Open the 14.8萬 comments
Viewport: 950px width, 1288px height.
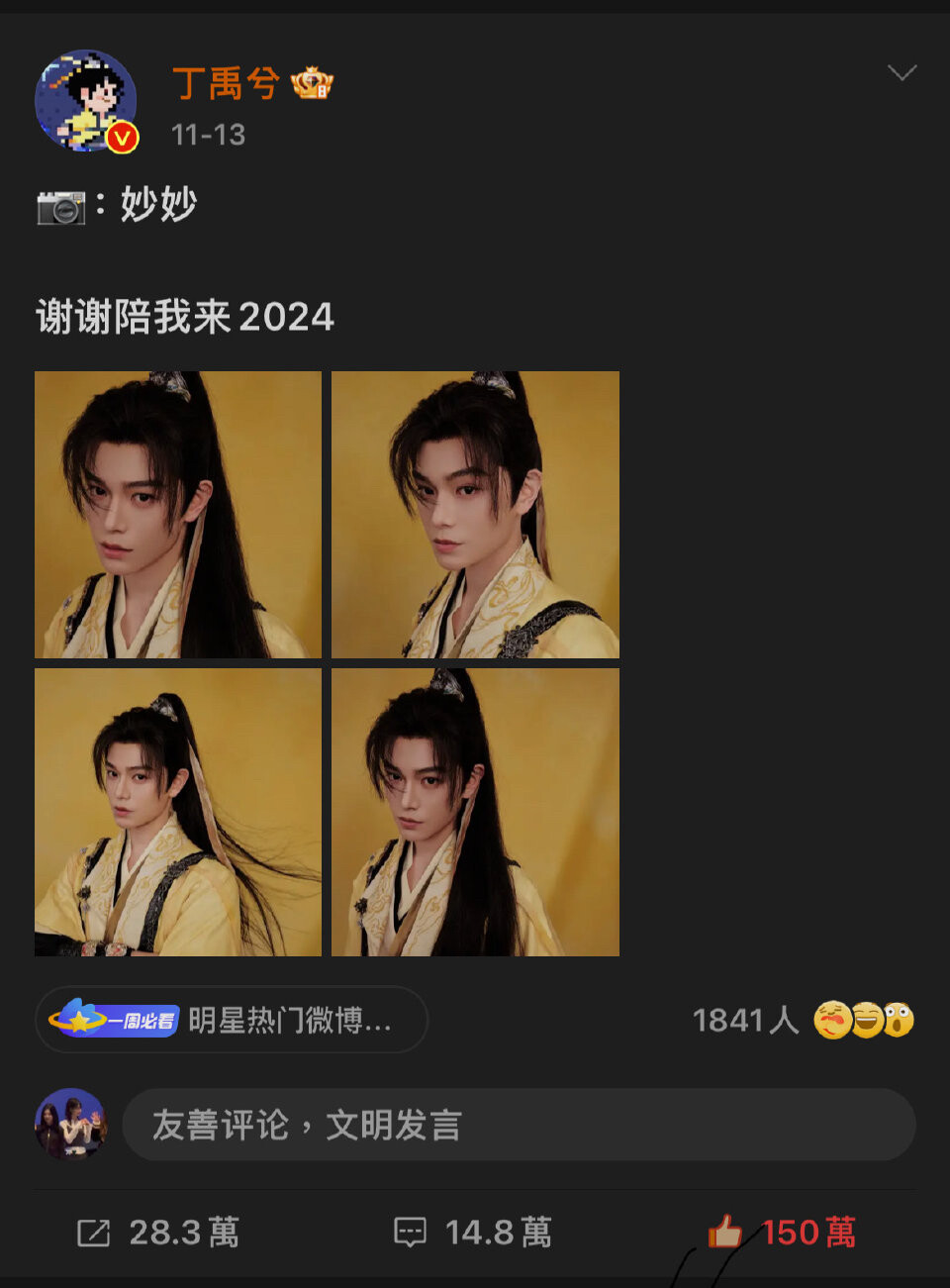click(x=473, y=1233)
